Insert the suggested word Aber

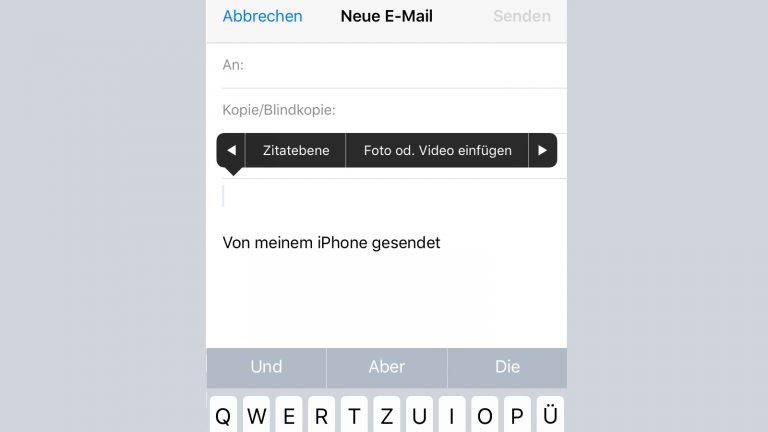click(386, 367)
